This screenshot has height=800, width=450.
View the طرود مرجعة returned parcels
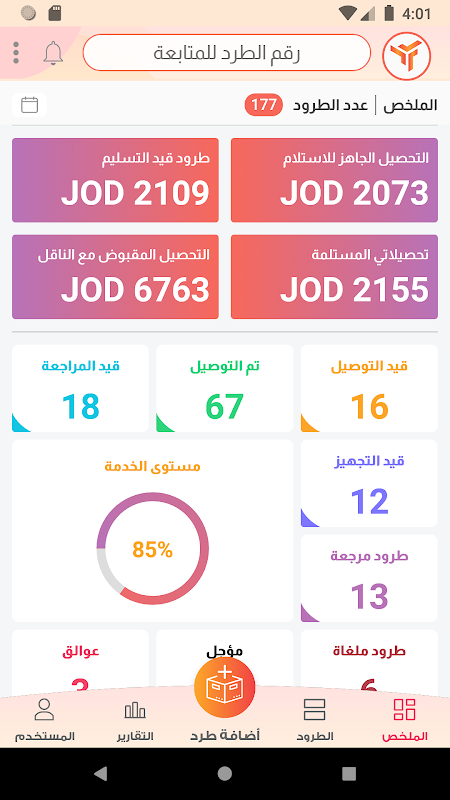pos(369,578)
